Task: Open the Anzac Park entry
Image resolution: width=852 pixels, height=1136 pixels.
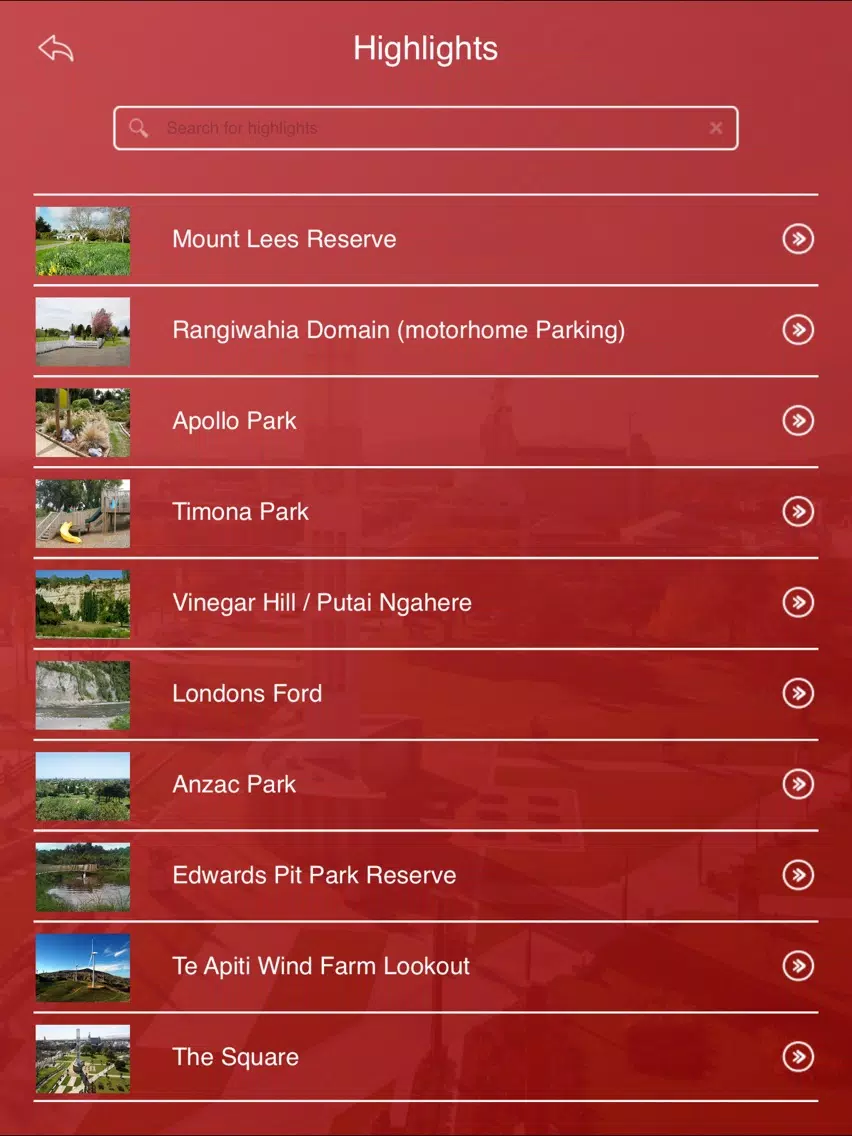Action: pyautogui.click(x=235, y=785)
